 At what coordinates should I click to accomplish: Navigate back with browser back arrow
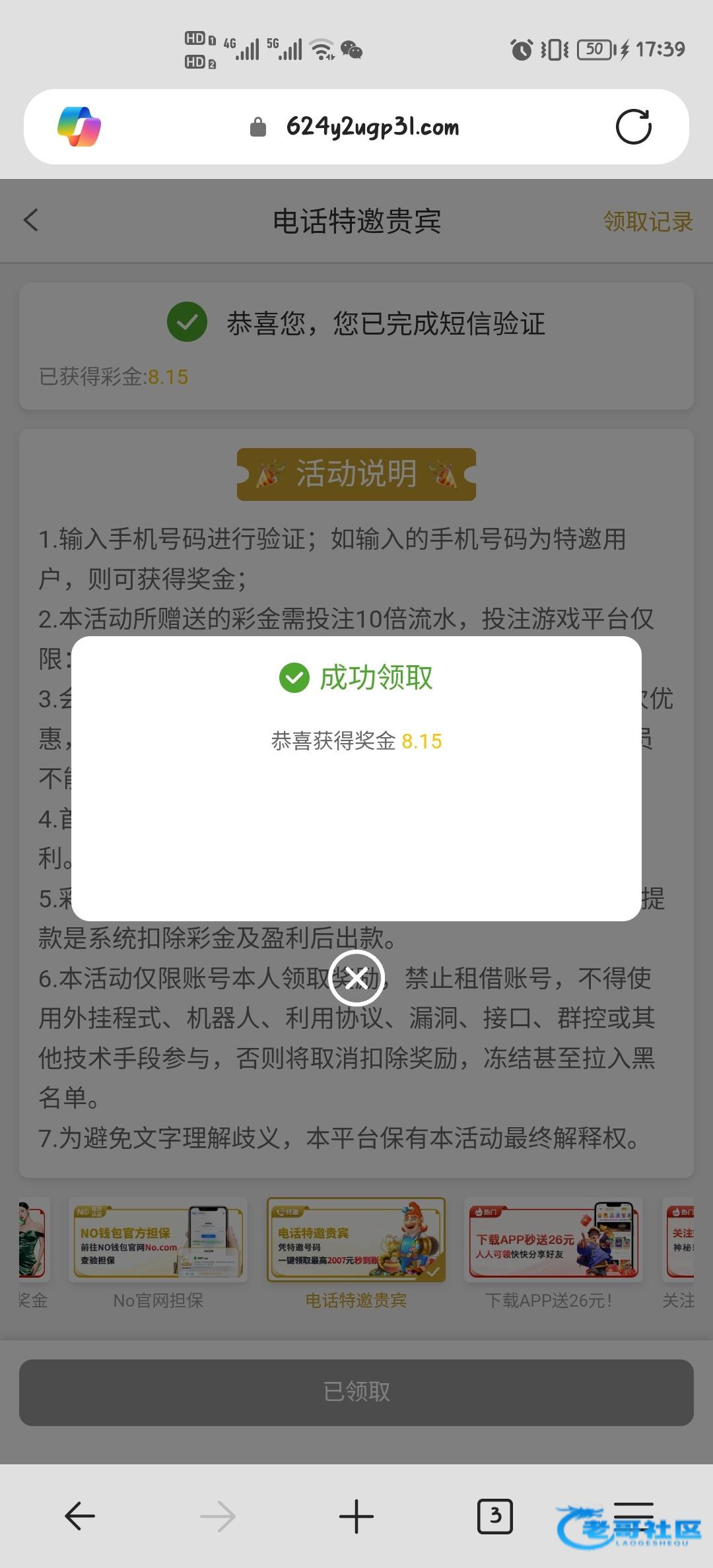coord(80,1516)
